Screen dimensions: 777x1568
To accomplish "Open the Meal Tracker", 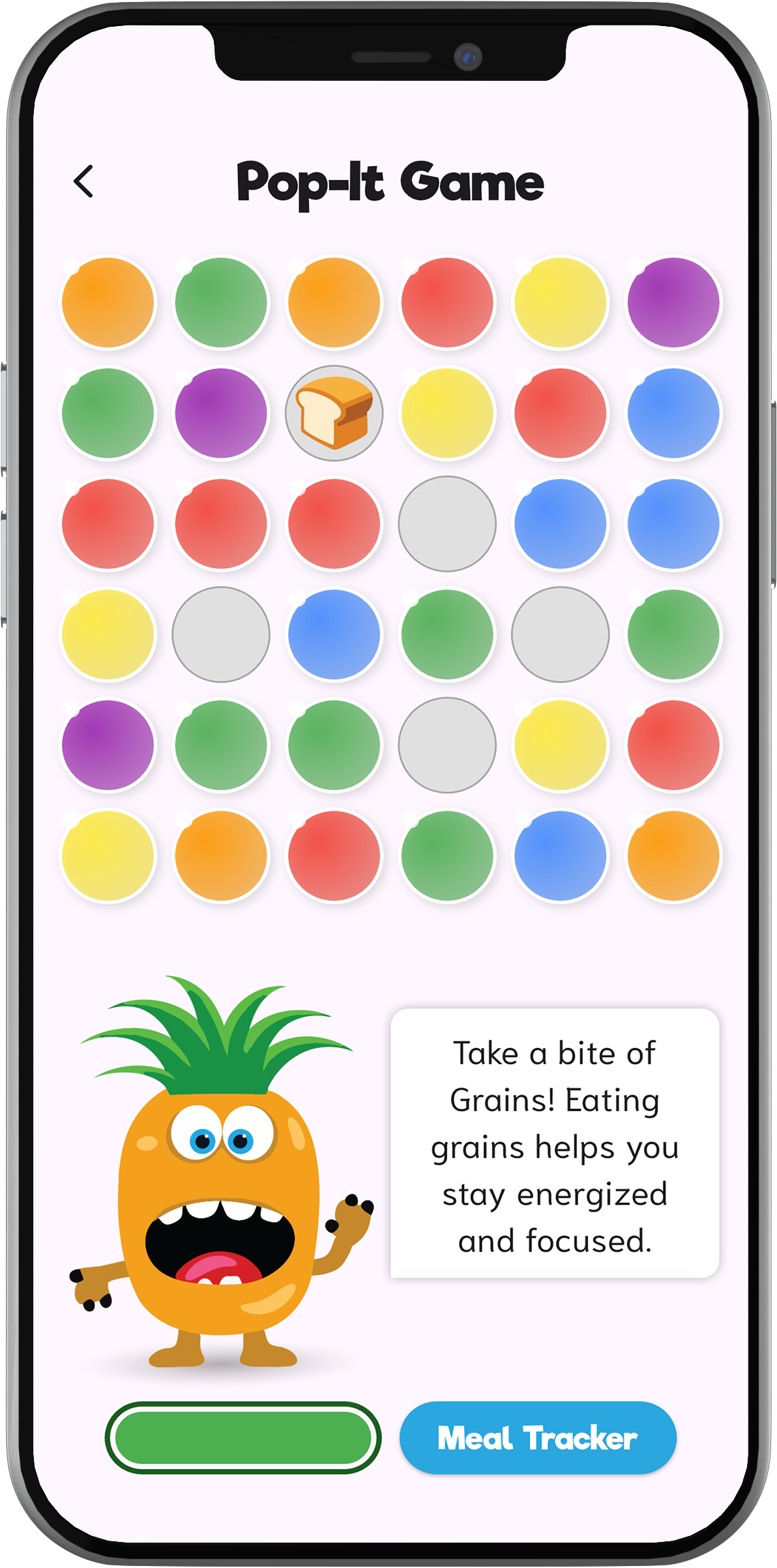I will coord(538,1438).
